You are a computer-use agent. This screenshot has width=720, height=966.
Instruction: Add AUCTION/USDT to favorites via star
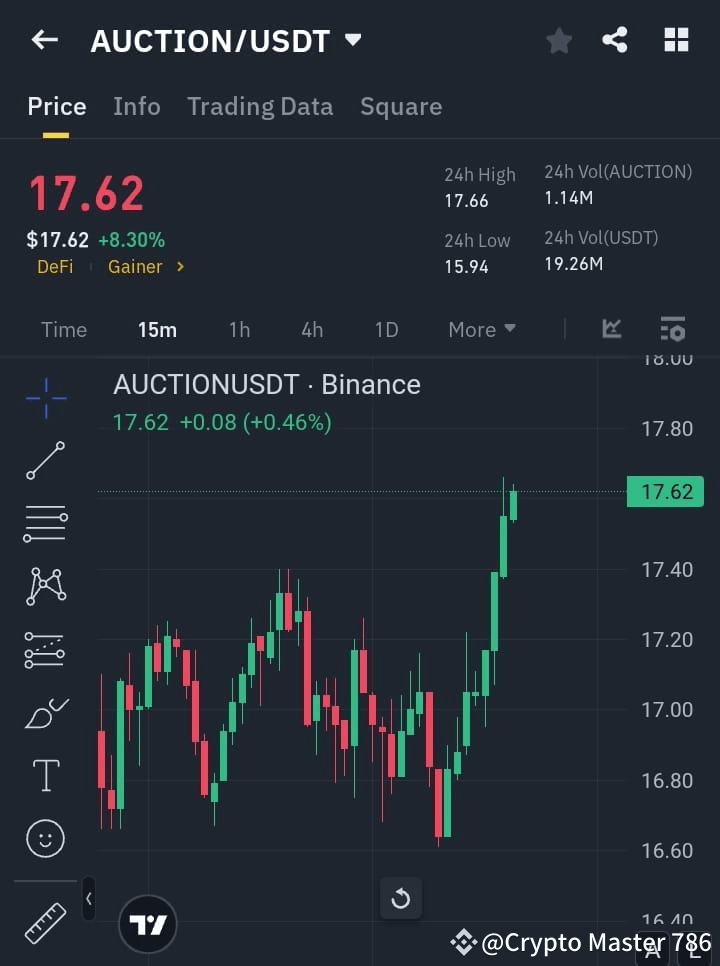558,40
